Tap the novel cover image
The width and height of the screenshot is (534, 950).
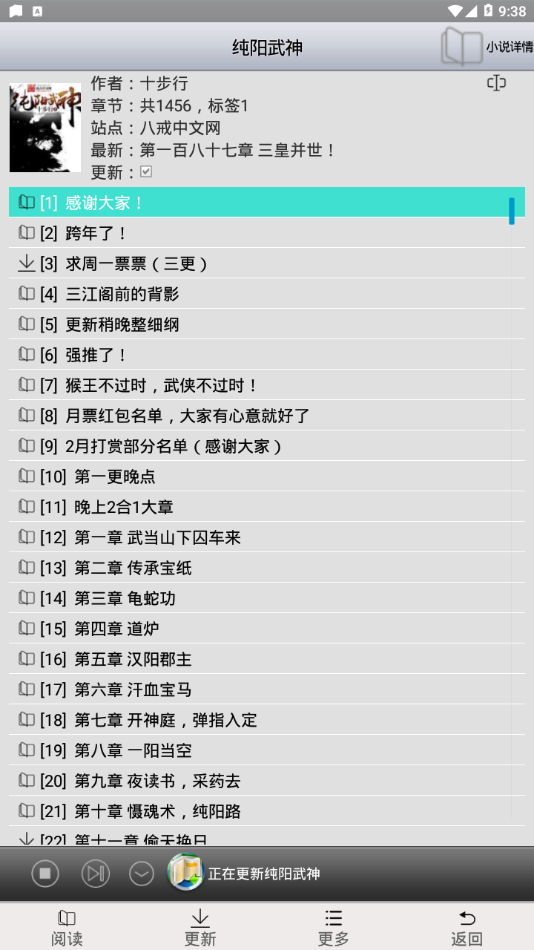point(45,127)
